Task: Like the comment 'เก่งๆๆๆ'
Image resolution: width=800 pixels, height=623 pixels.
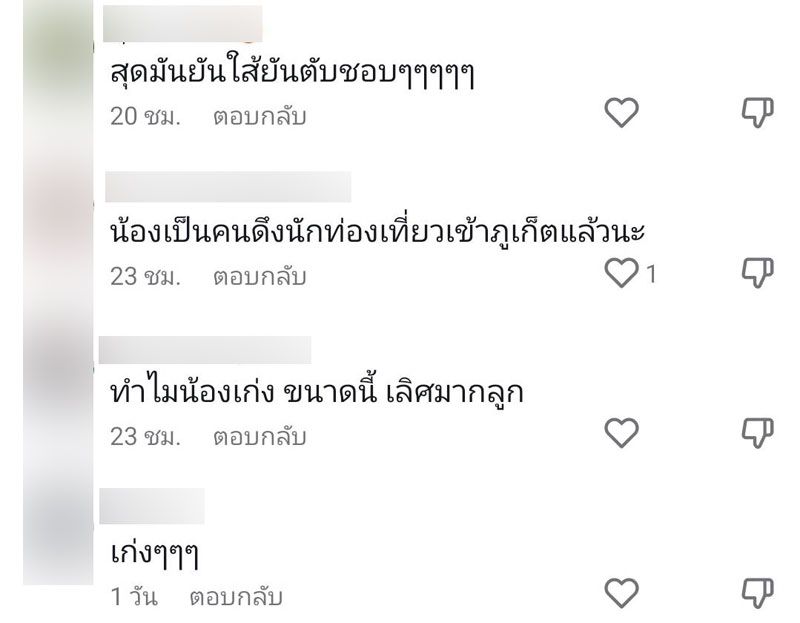Action: pyautogui.click(x=622, y=594)
